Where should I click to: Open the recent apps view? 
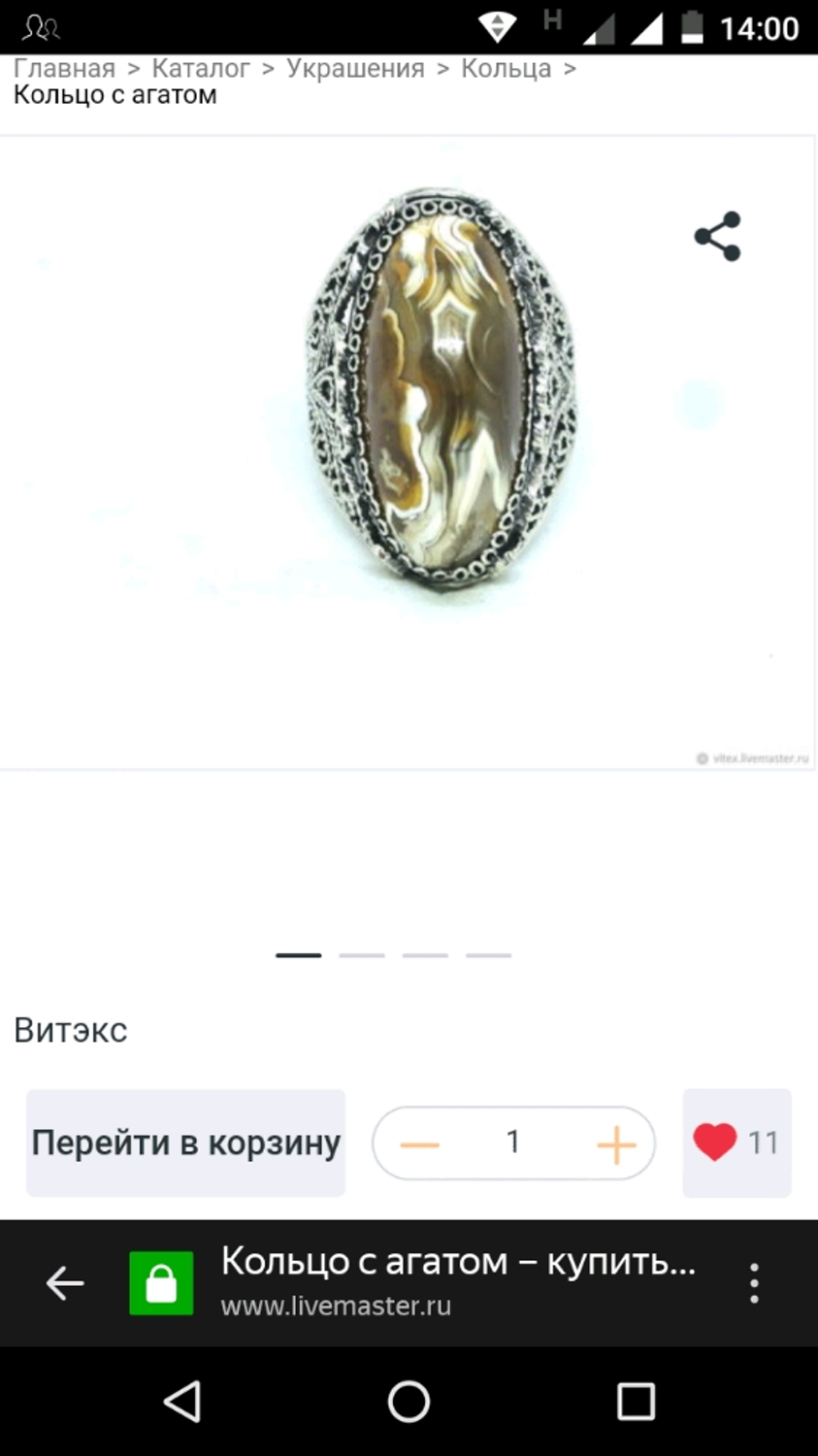636,1402
